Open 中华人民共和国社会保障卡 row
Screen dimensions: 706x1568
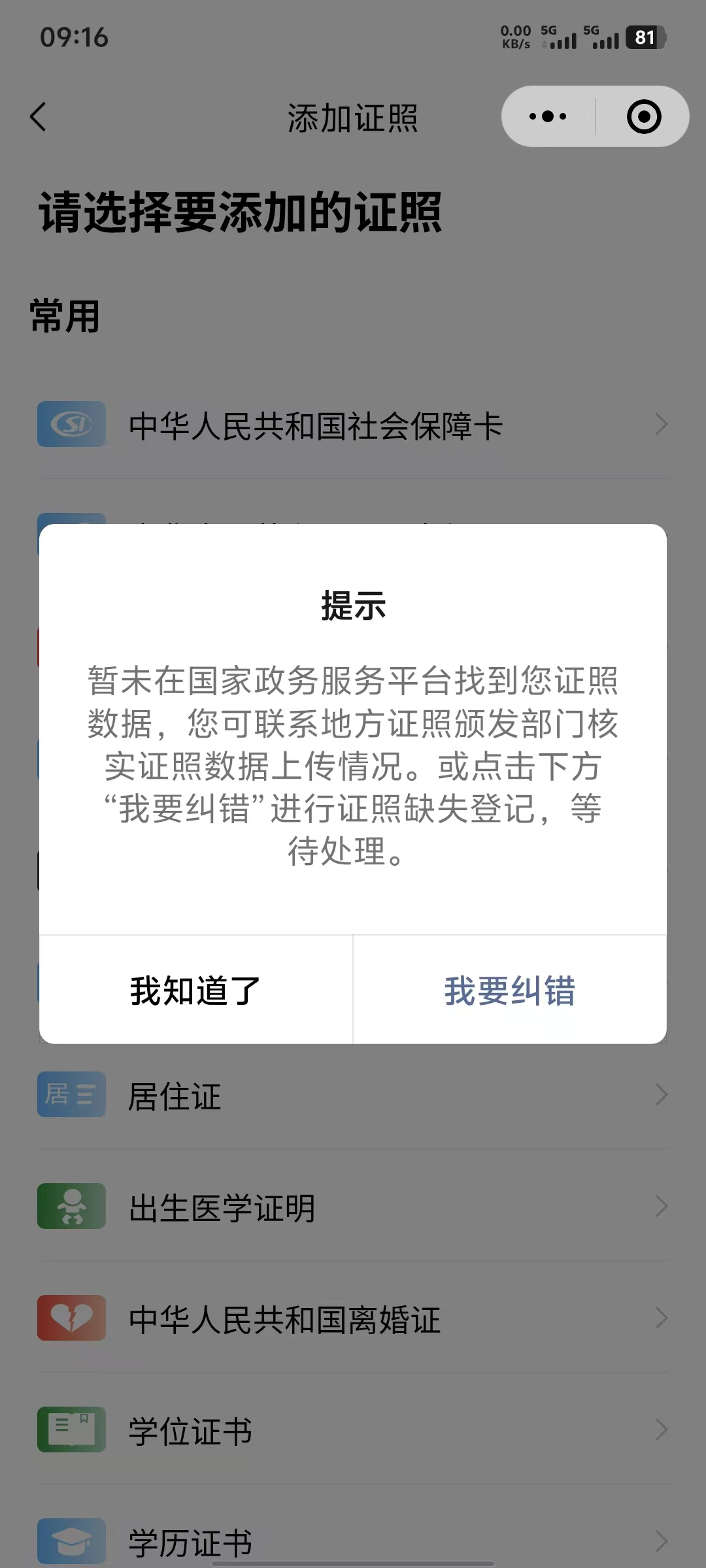(x=353, y=425)
